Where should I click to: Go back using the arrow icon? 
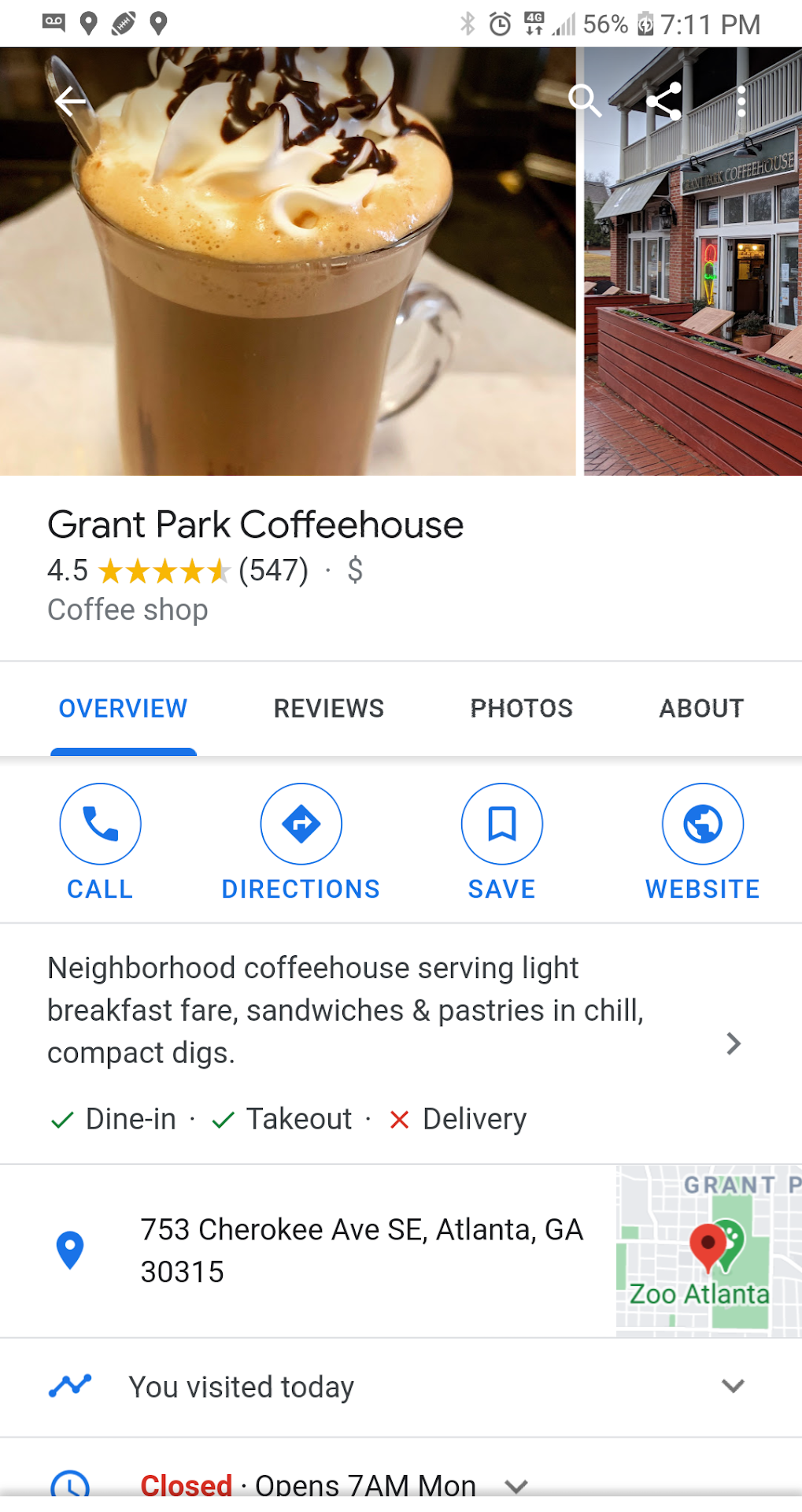[x=69, y=101]
